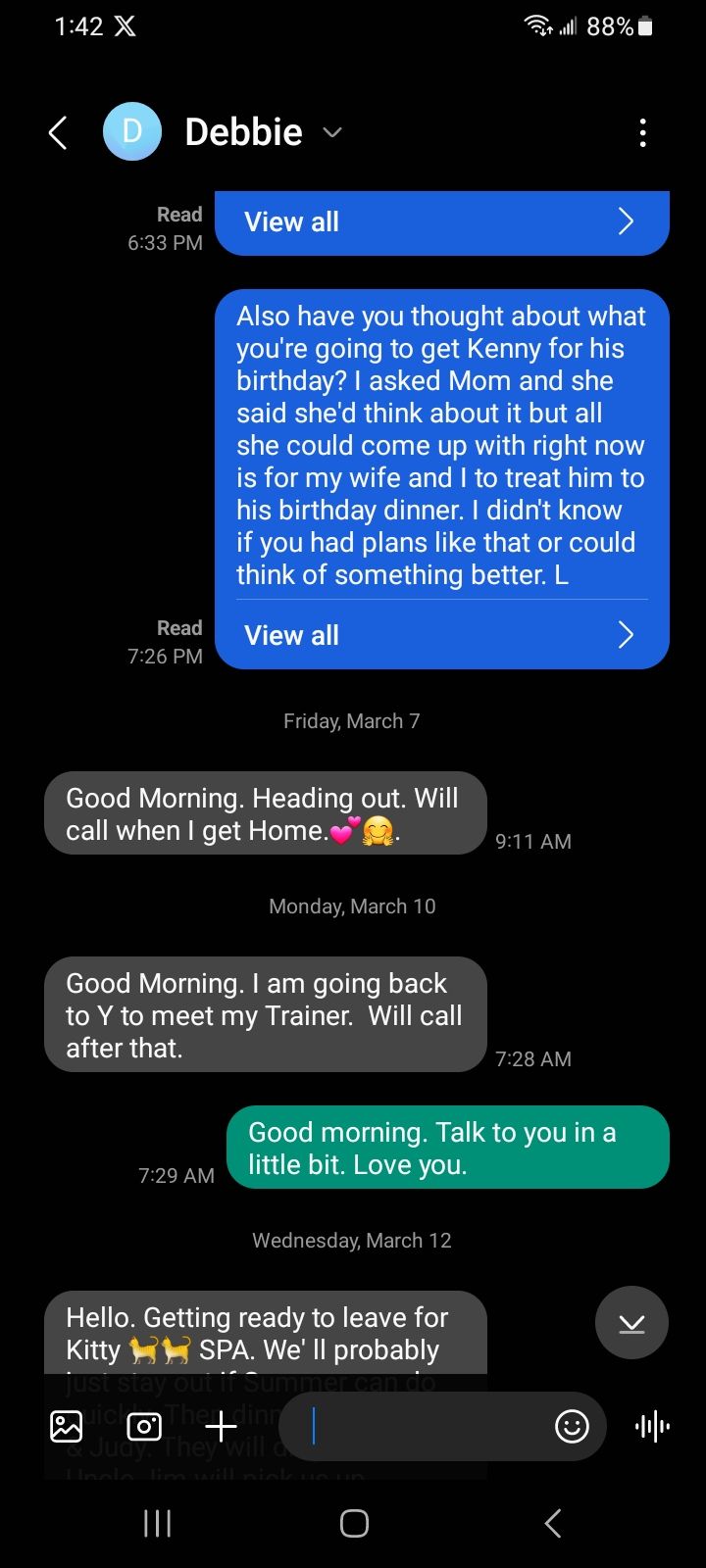Tap Debbie's contact avatar
Viewport: 706px width, 1568px height.
coord(132,131)
